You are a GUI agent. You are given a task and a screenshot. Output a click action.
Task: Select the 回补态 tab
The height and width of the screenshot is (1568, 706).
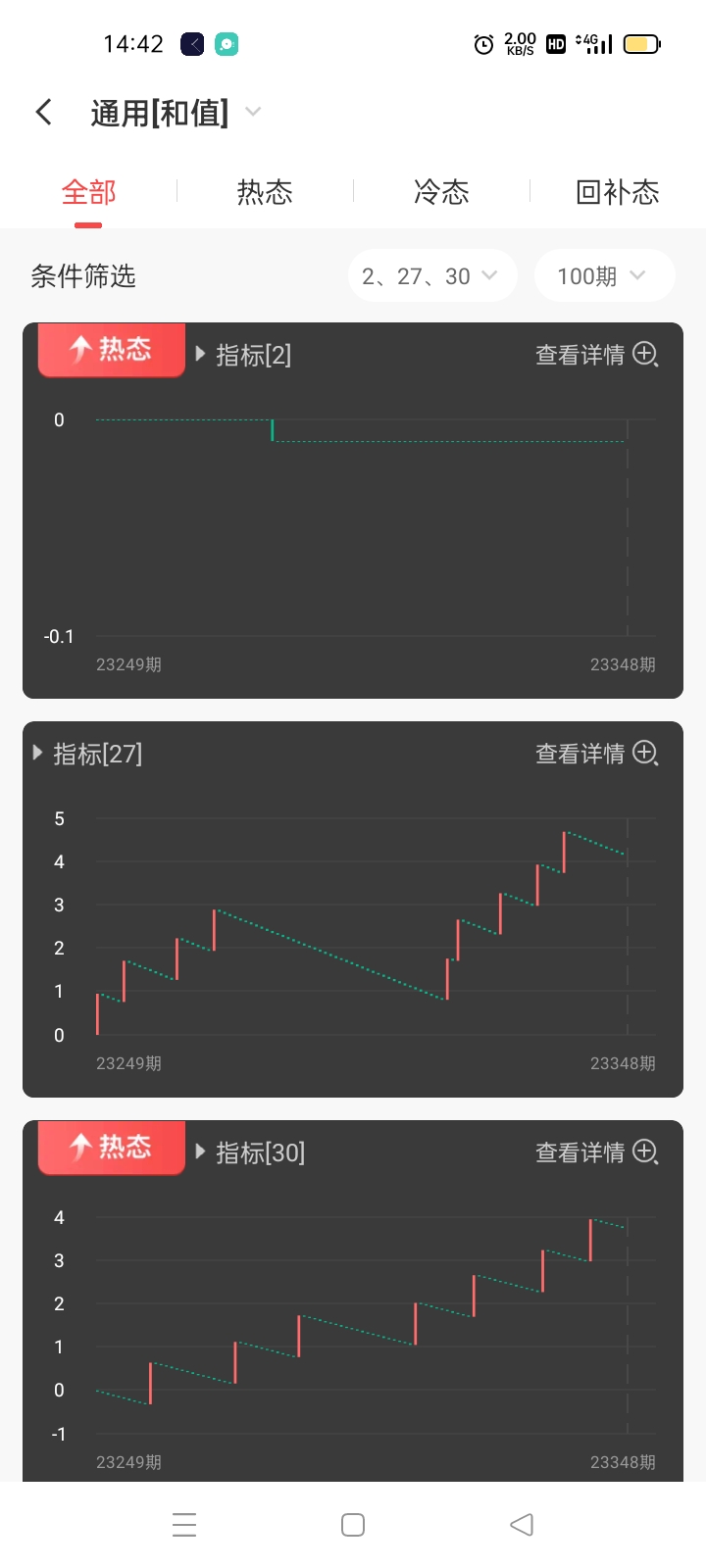(x=618, y=192)
